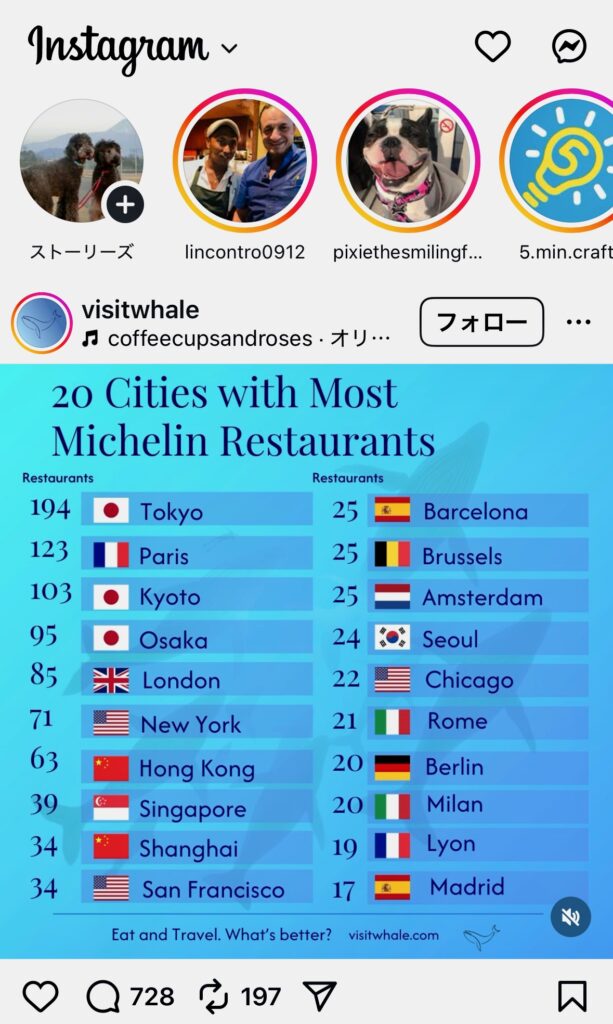613x1024 pixels.
Task: Repost the visitwhale post
Action: 214,996
